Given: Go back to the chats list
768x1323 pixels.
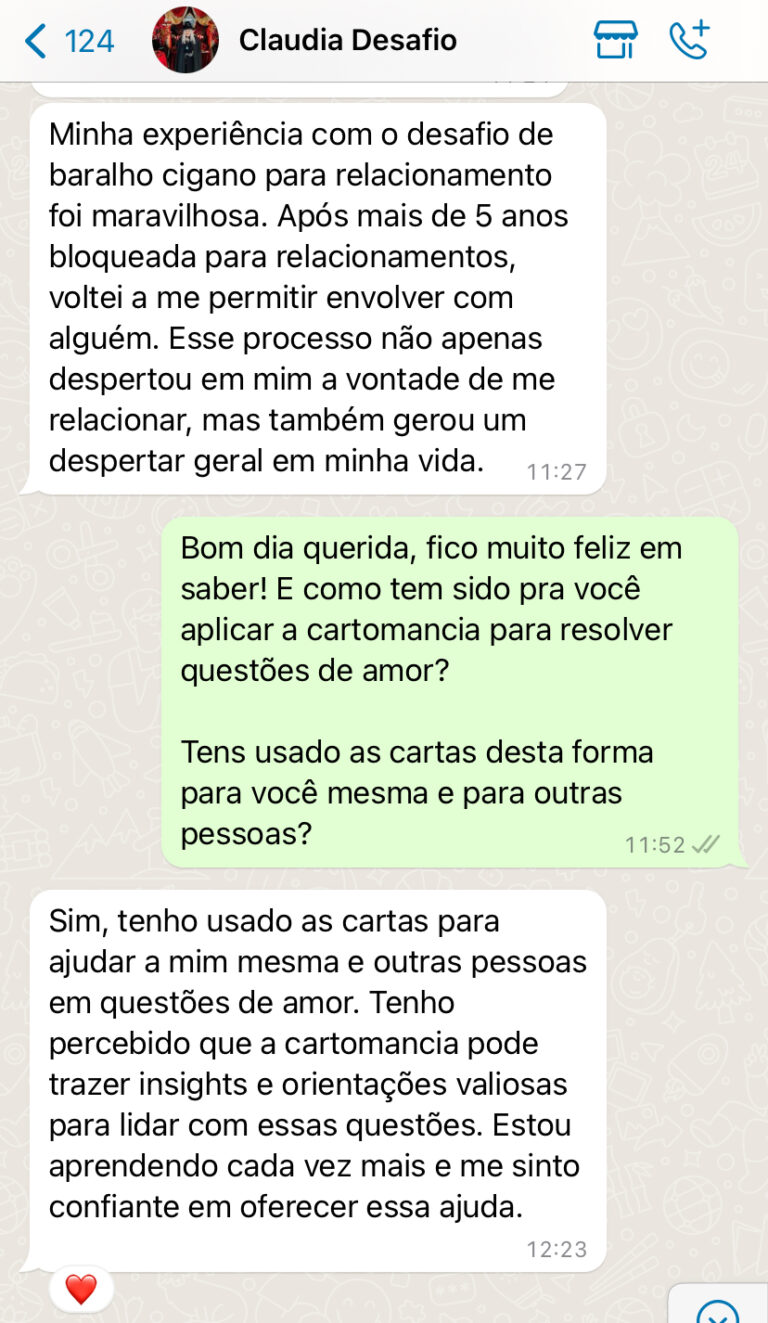Looking at the screenshot, I should (68, 41).
